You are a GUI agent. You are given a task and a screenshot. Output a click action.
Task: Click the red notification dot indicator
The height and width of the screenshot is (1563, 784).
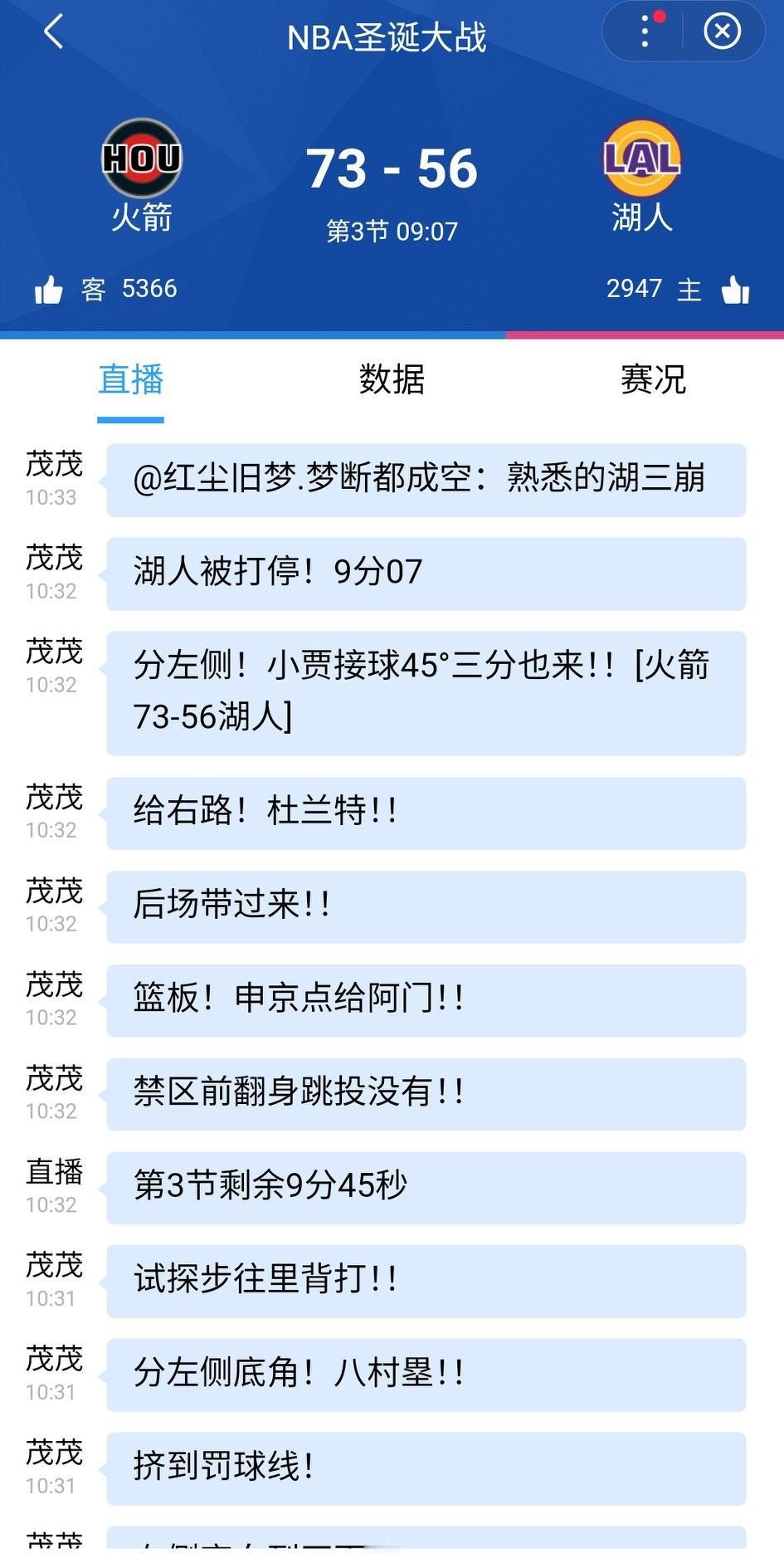660,15
